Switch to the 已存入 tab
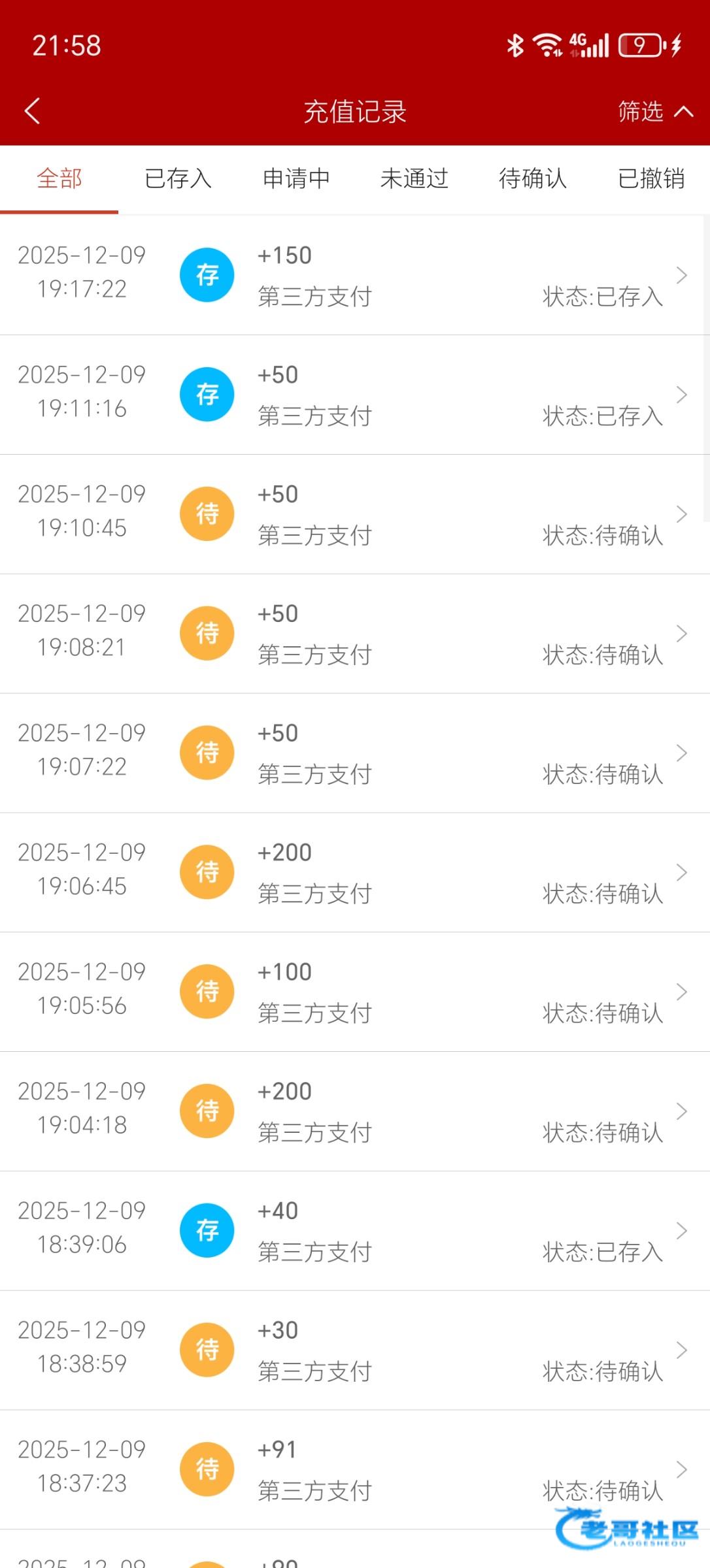This screenshot has width=710, height=1568. point(178,178)
